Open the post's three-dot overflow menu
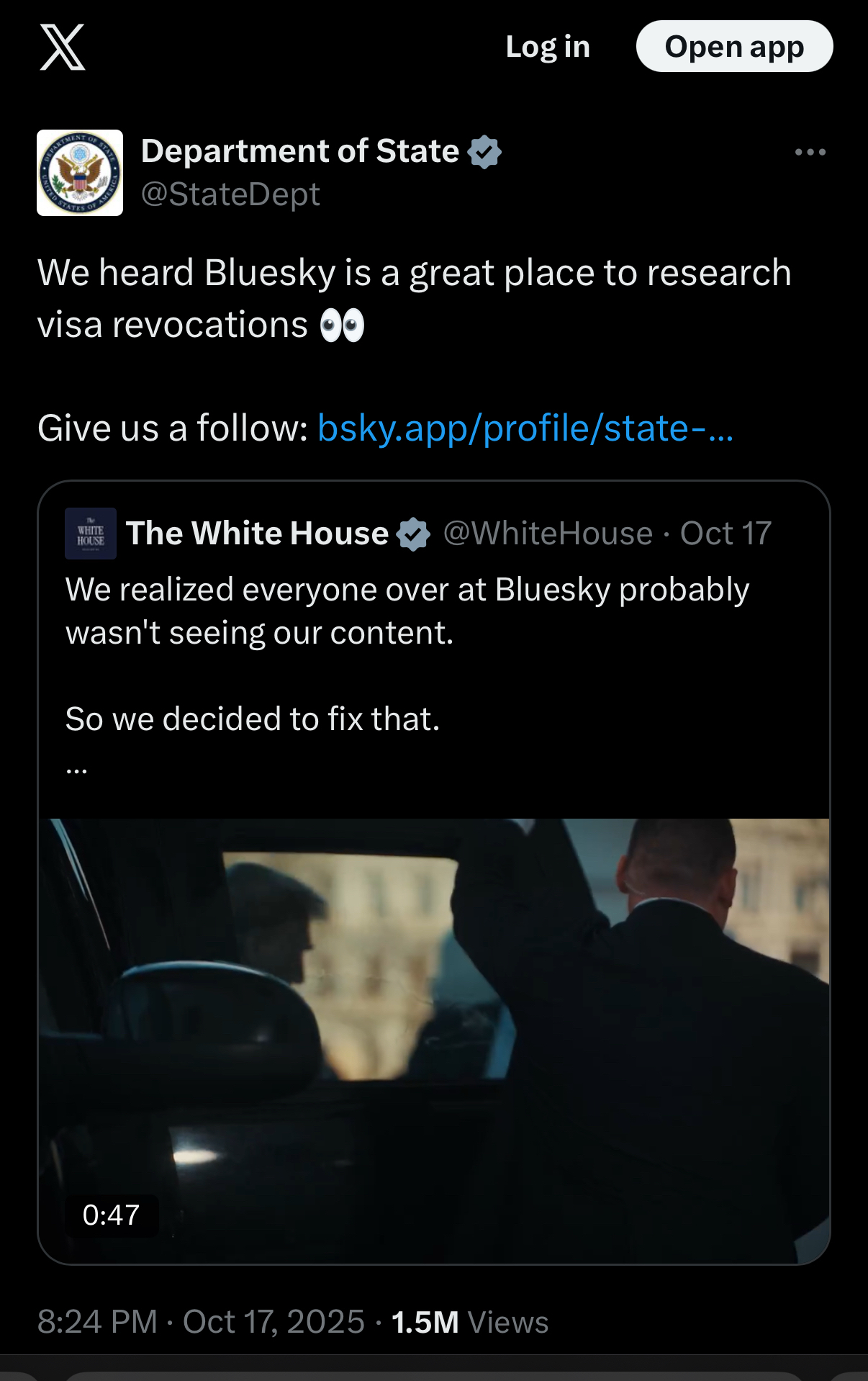The height and width of the screenshot is (1381, 868). tap(810, 152)
